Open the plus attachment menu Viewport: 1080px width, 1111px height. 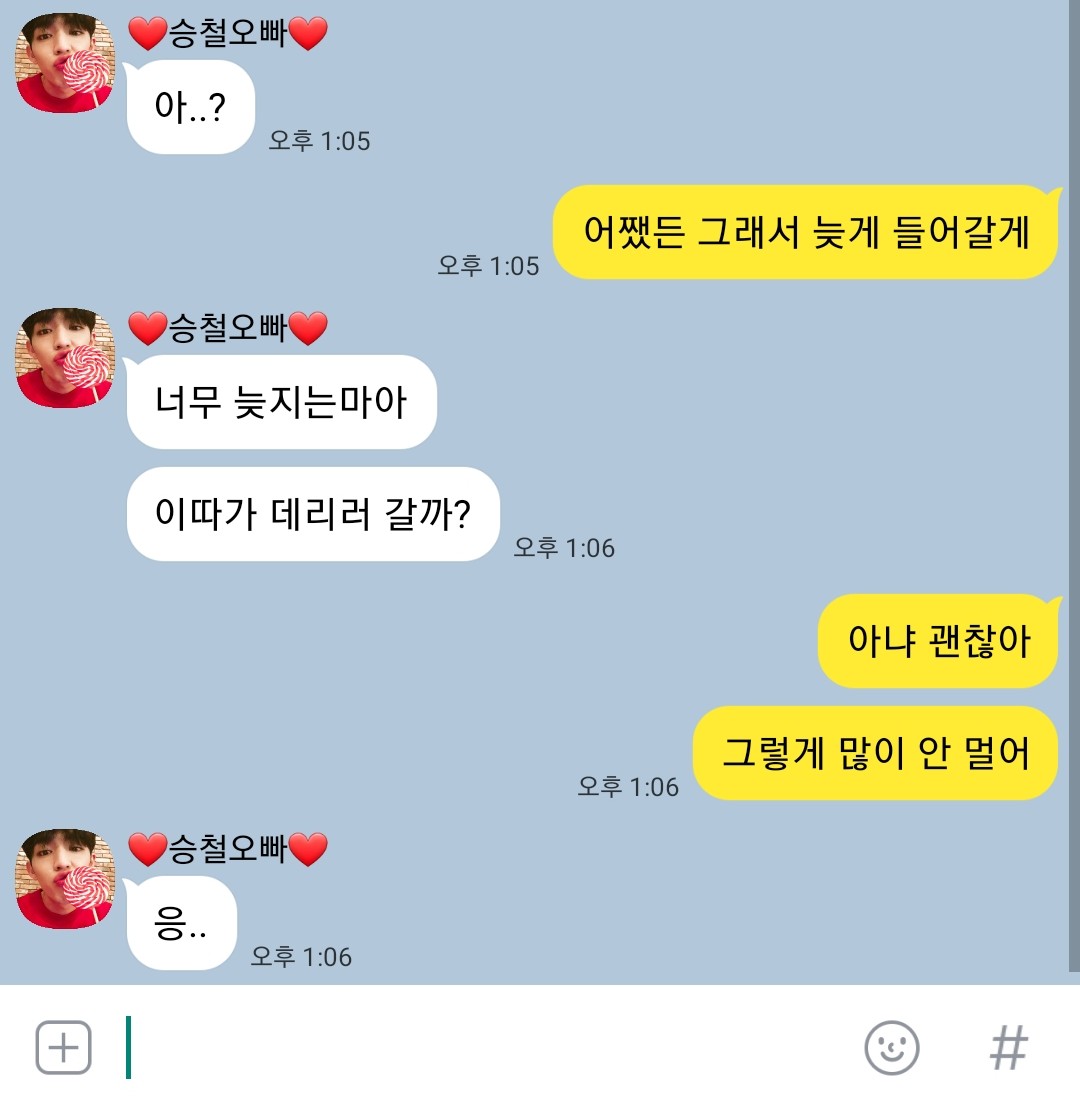(64, 1048)
